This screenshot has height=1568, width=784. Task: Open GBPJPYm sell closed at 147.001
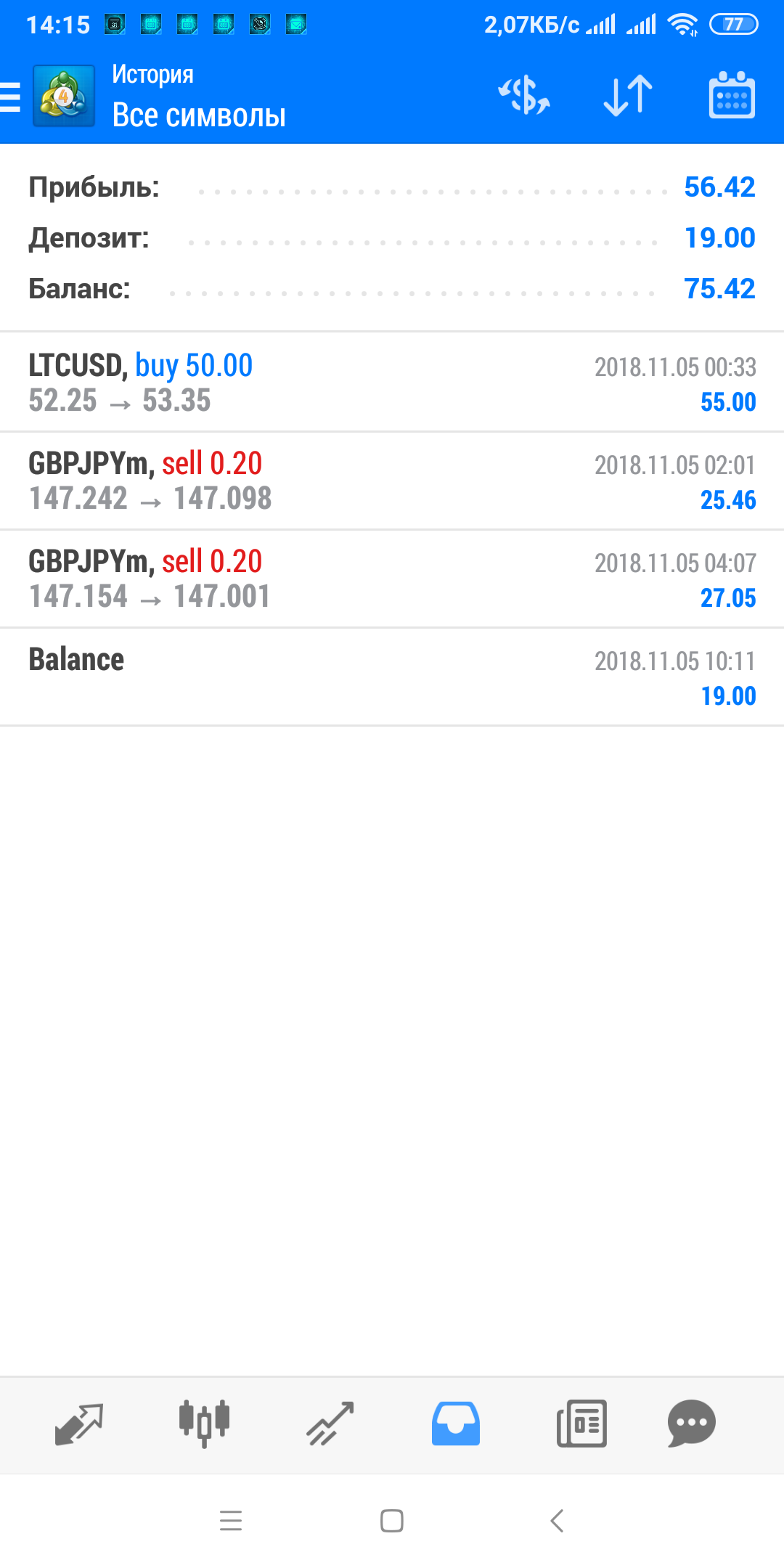pos(392,579)
